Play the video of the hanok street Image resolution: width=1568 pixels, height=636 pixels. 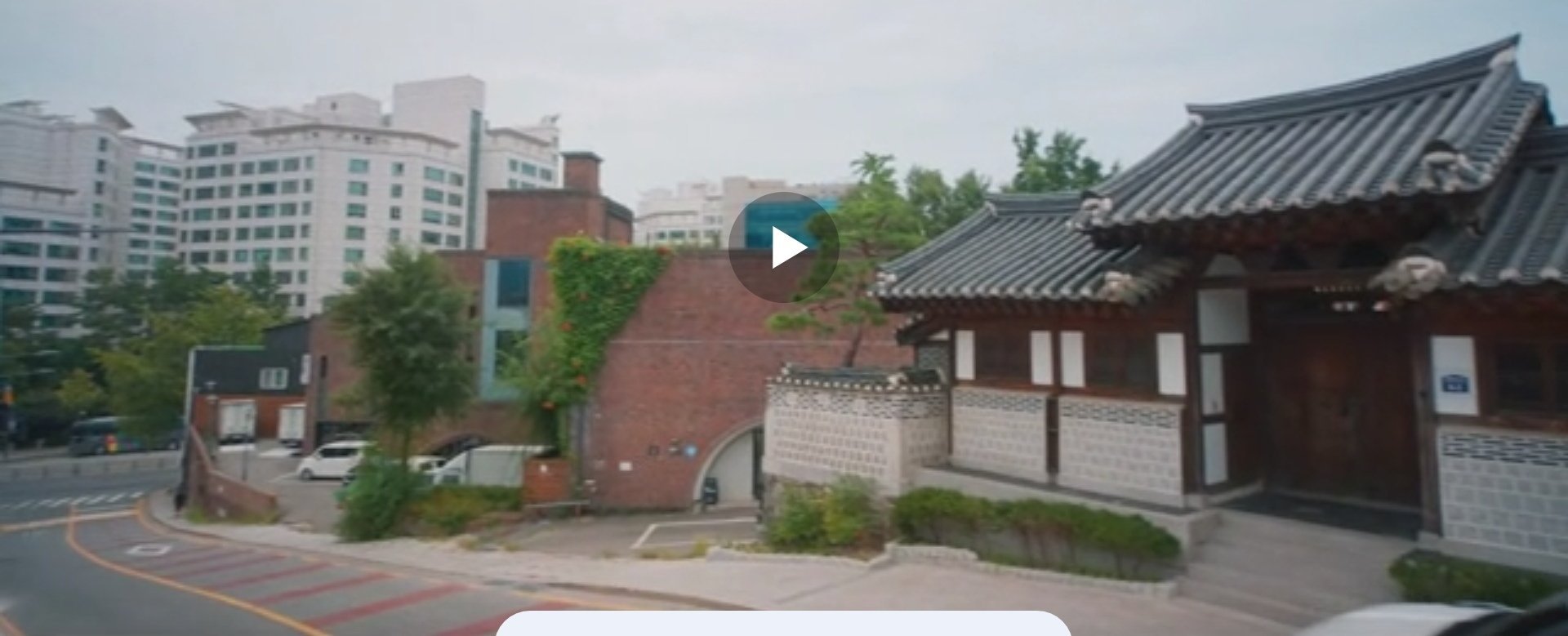pyautogui.click(x=784, y=247)
